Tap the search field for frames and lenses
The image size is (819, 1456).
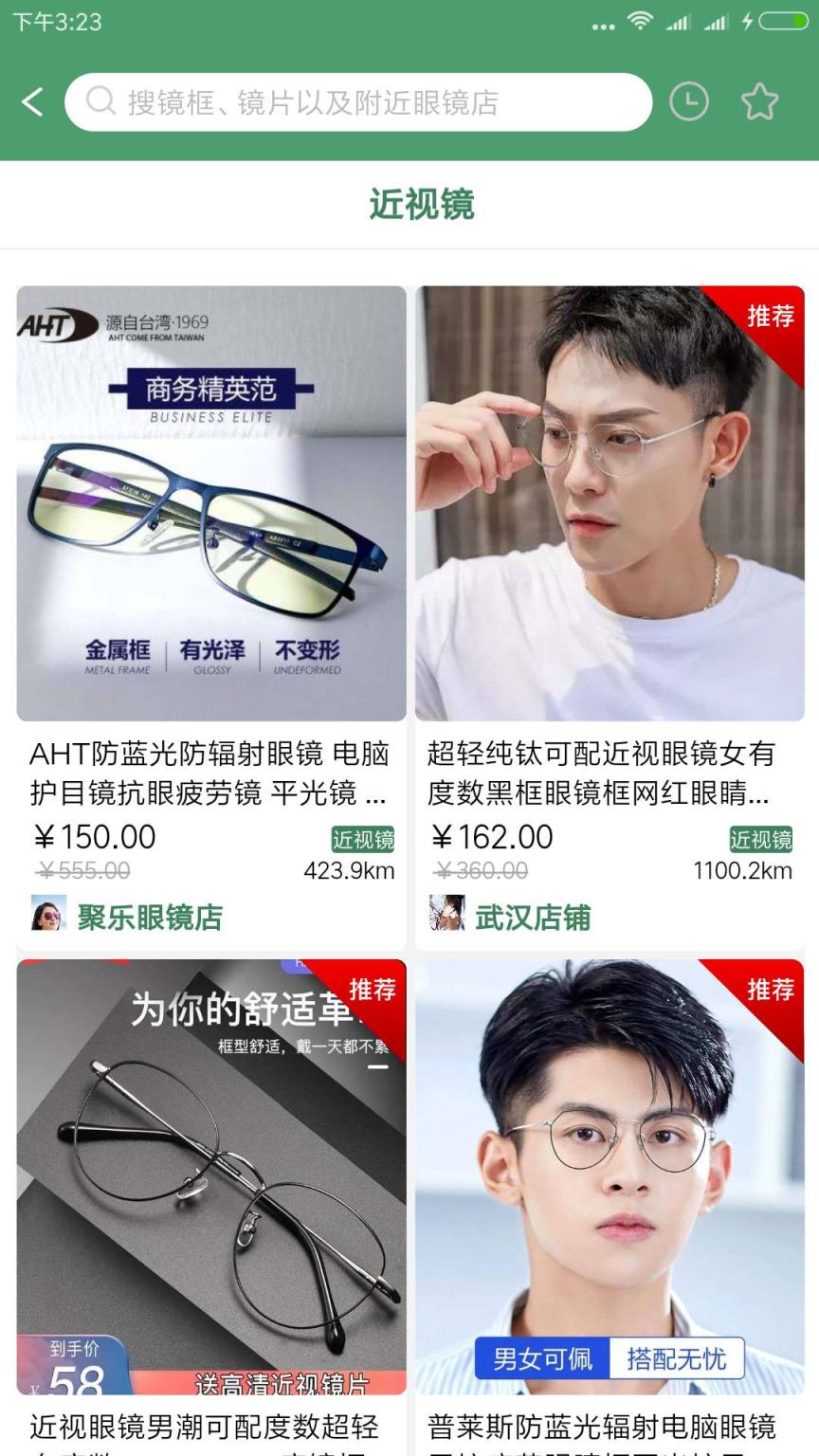point(358,102)
